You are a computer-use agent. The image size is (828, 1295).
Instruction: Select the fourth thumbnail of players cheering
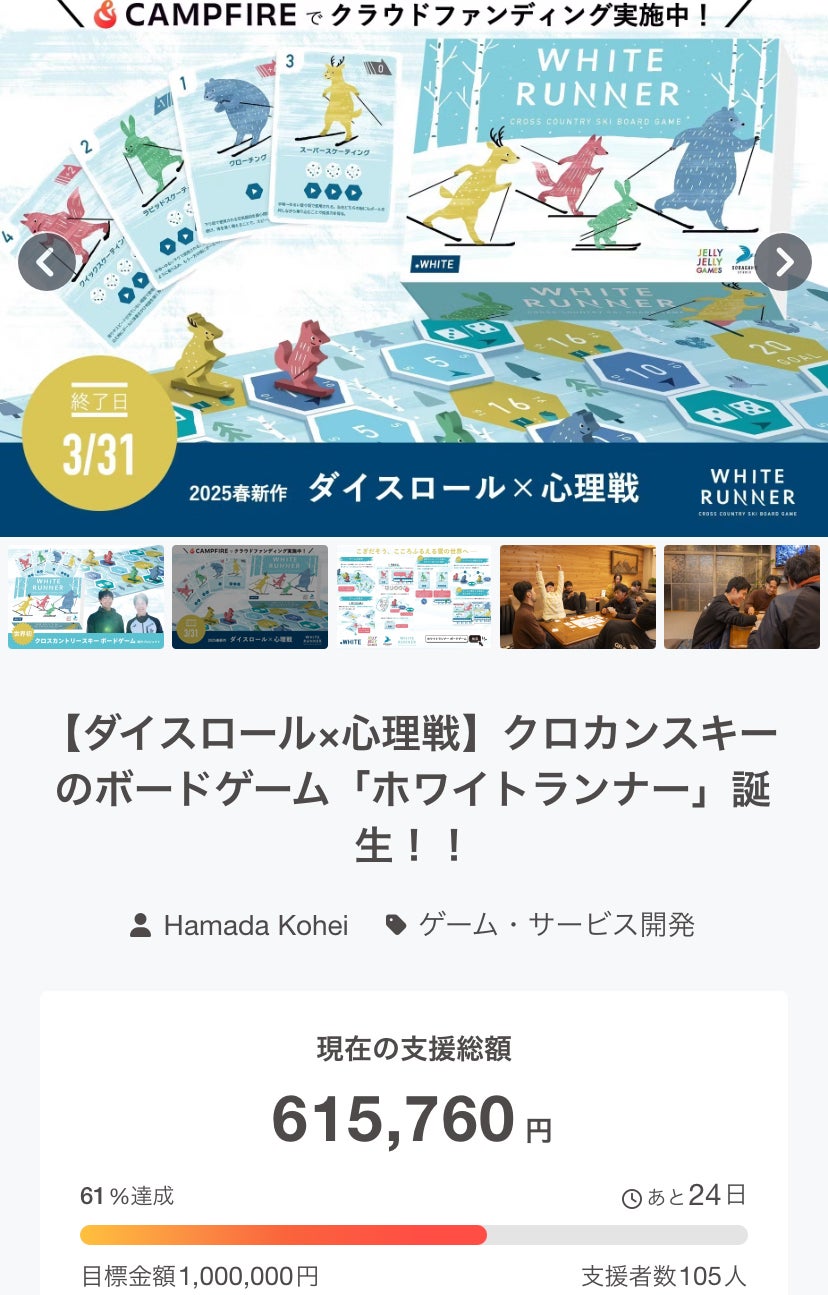[x=578, y=597]
